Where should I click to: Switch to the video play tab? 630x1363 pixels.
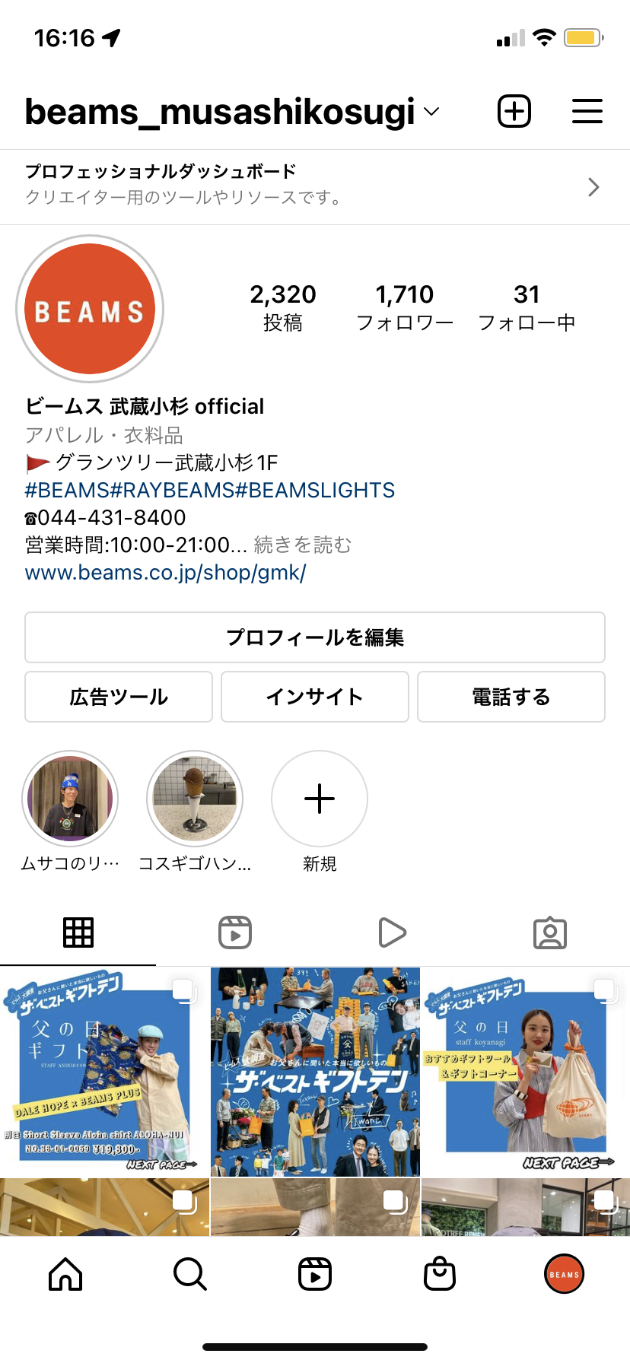tap(392, 933)
